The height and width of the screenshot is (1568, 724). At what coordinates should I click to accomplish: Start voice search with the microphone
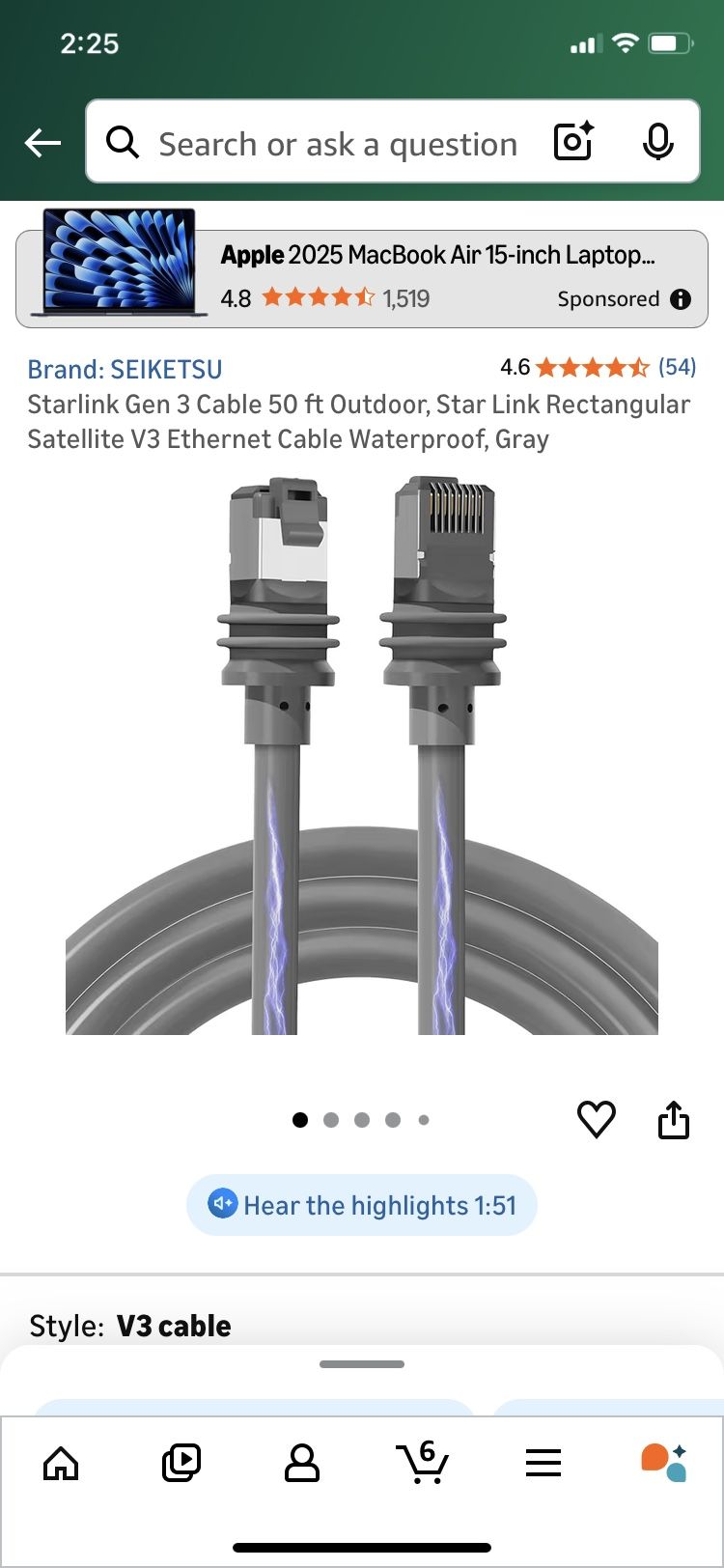point(657,143)
